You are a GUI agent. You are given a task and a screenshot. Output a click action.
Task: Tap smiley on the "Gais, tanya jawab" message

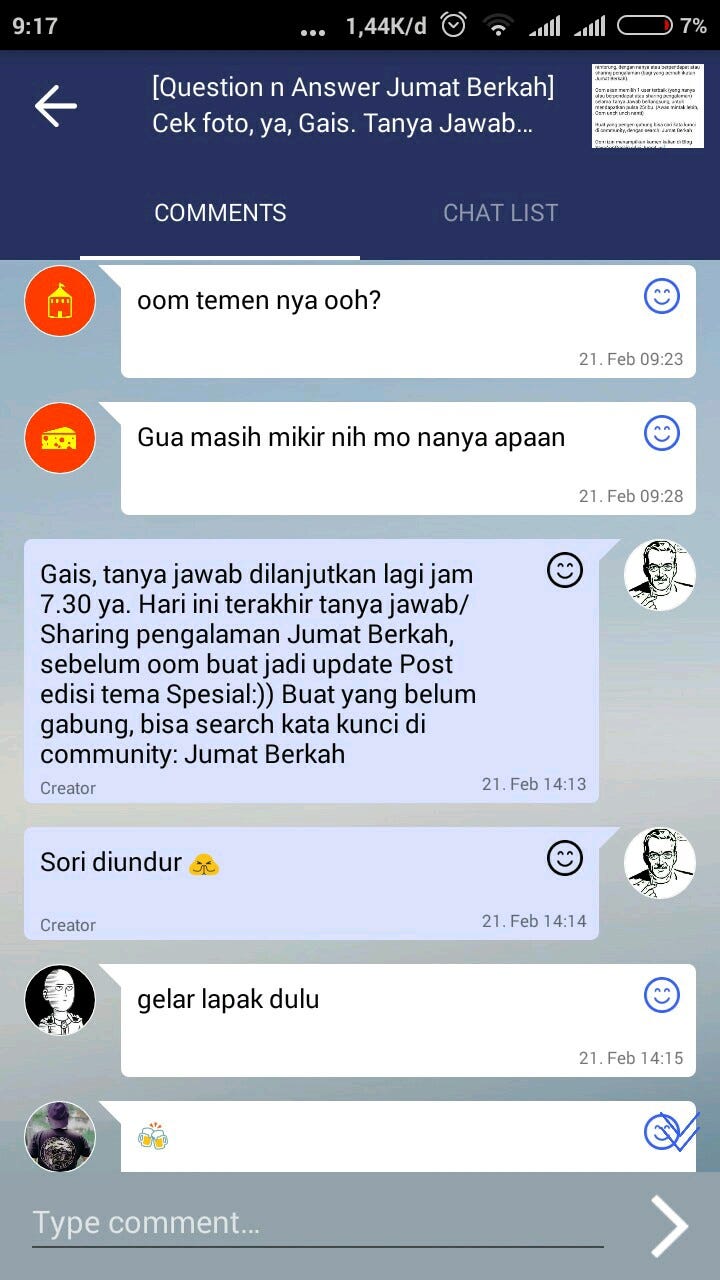coord(565,570)
